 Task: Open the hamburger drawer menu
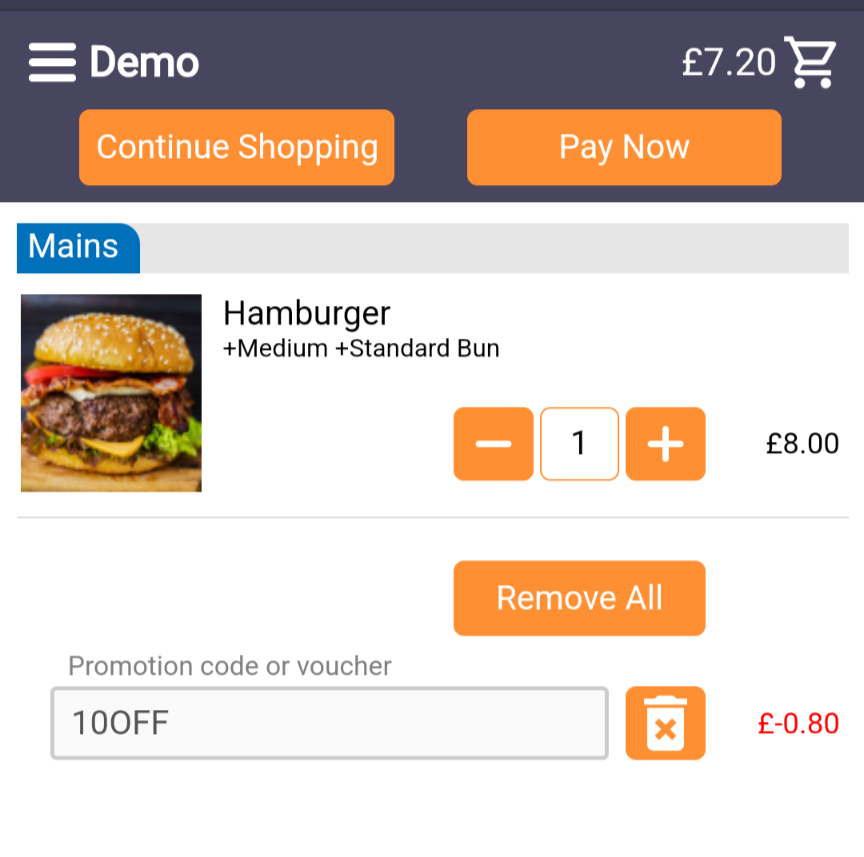pyautogui.click(x=52, y=63)
